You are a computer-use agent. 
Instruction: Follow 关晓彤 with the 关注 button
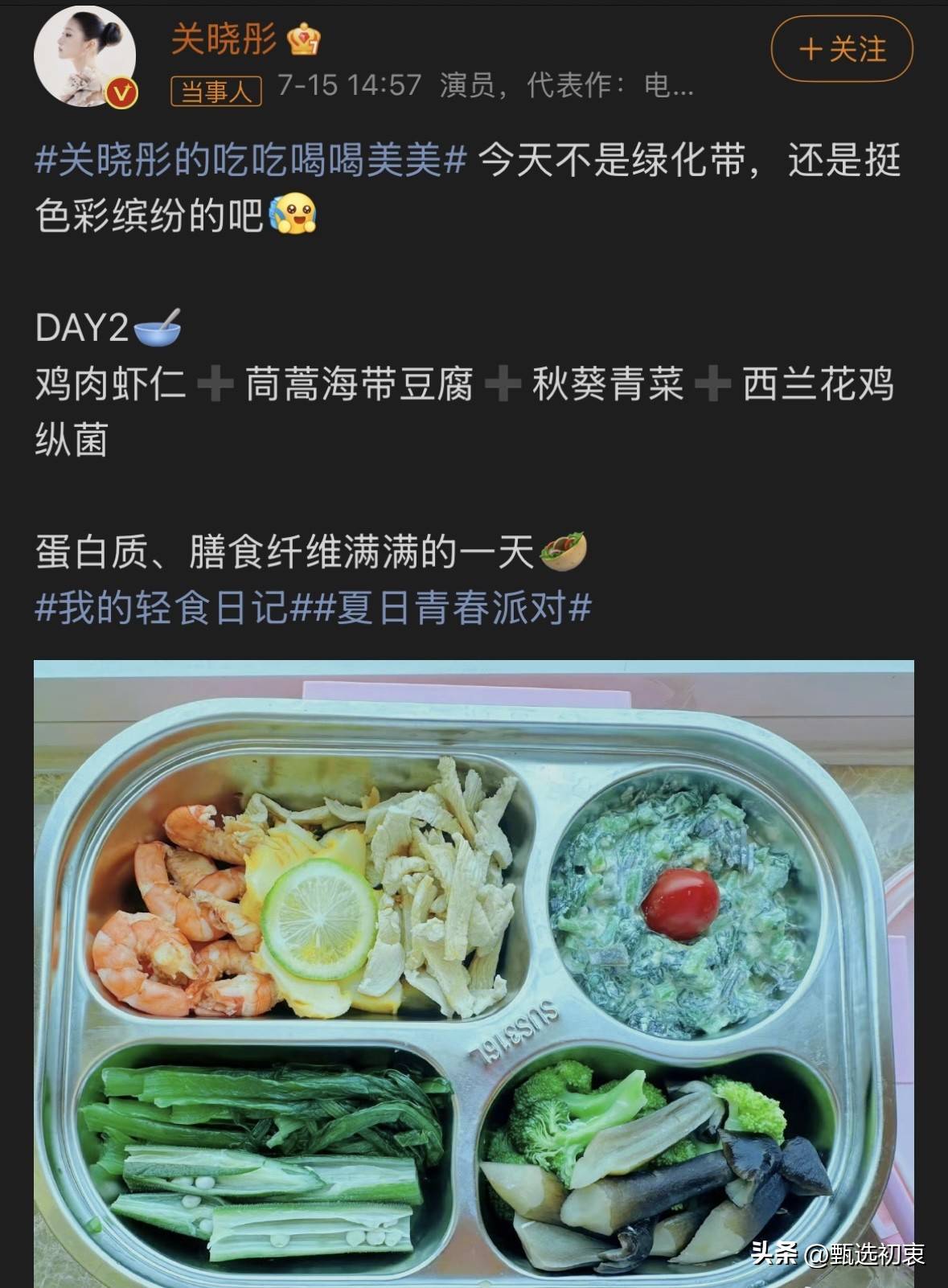tap(842, 50)
